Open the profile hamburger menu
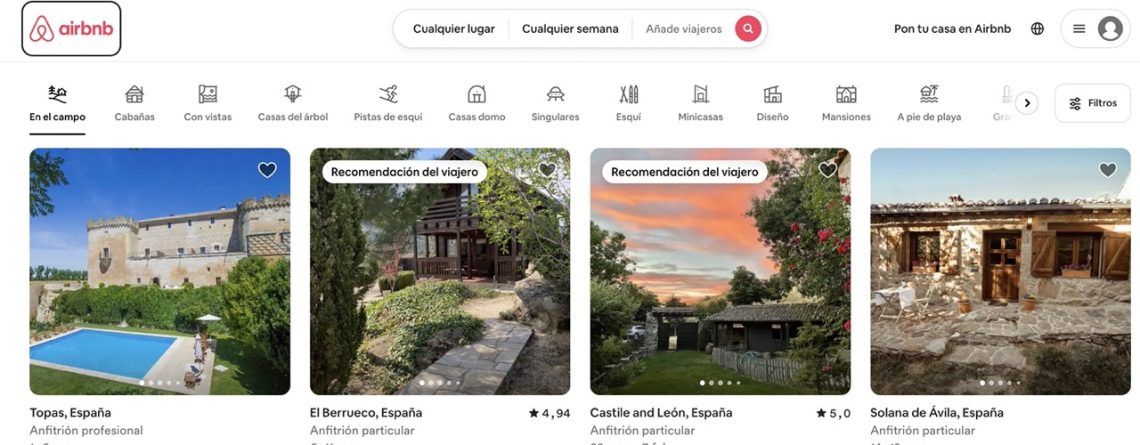Screen dimensions: 1140x445 (1079, 29)
